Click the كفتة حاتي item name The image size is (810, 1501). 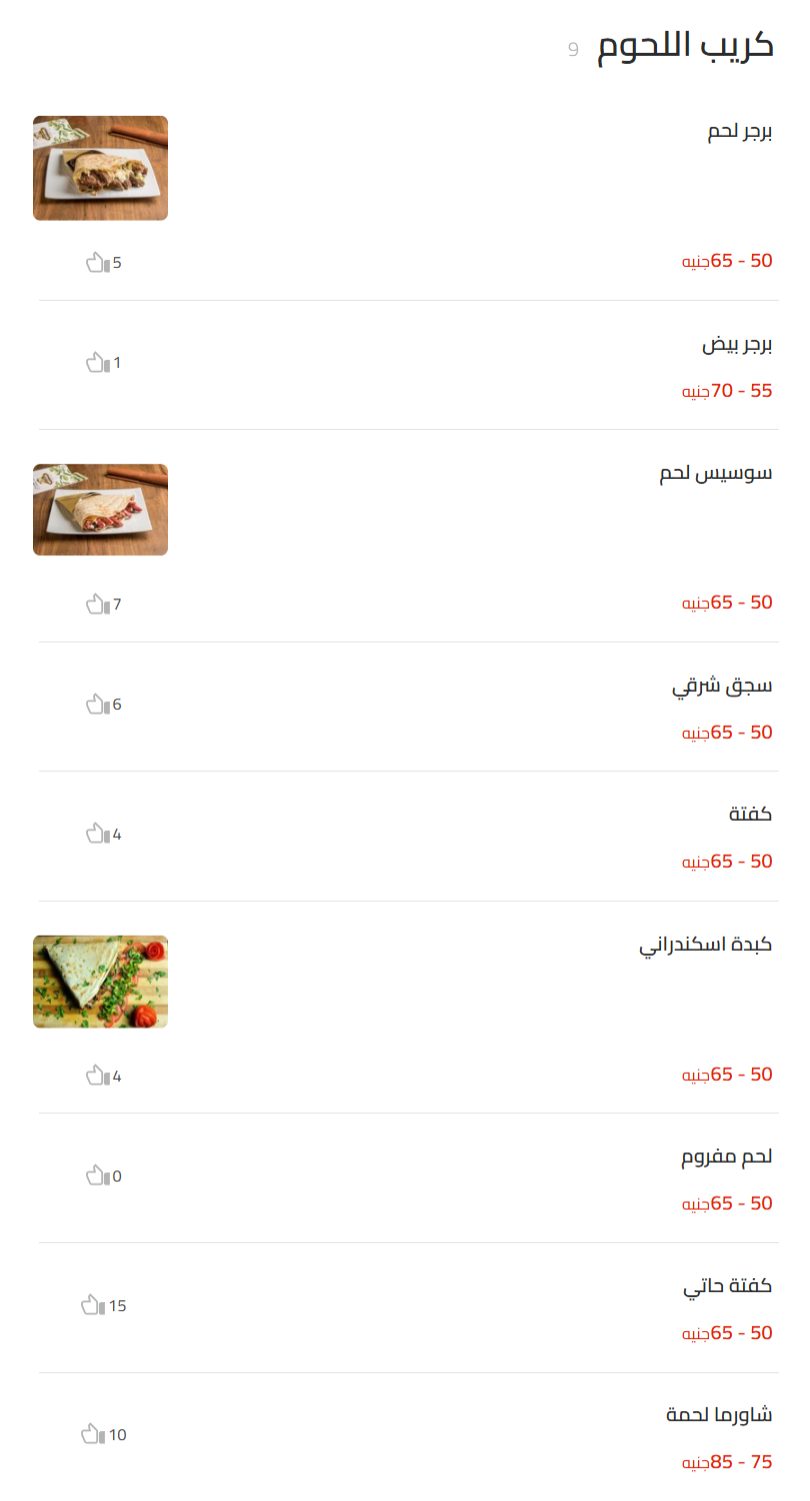(727, 1286)
